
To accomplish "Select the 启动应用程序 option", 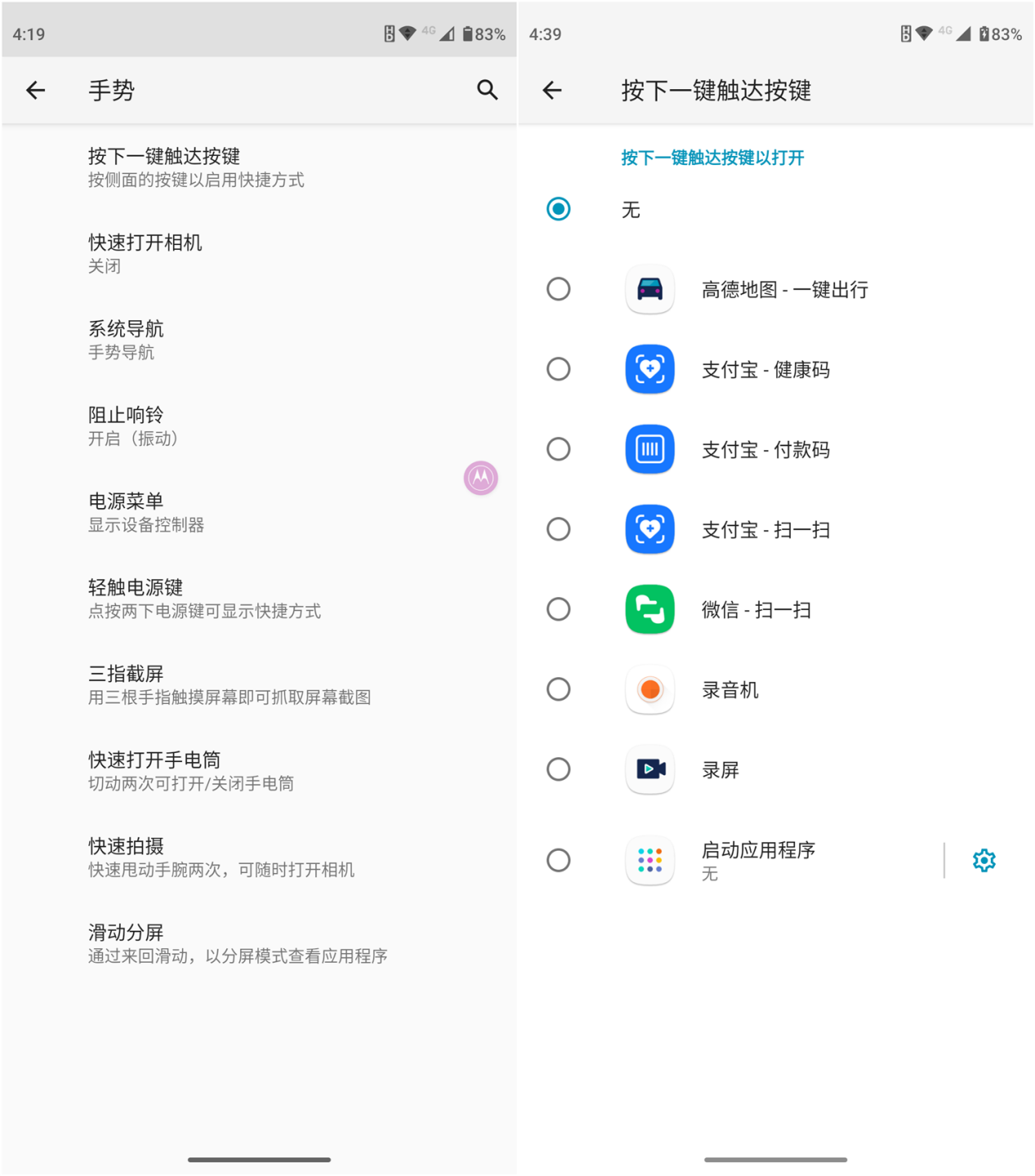I will coord(559,860).
